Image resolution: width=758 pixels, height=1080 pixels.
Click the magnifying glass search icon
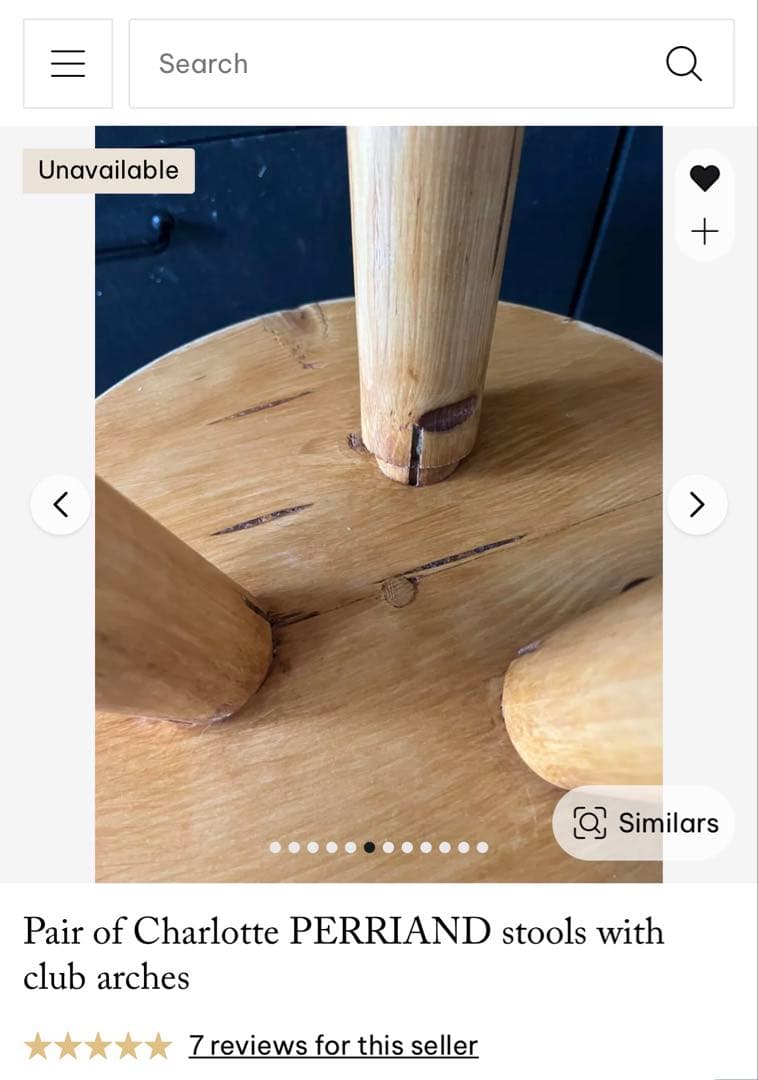(x=684, y=63)
